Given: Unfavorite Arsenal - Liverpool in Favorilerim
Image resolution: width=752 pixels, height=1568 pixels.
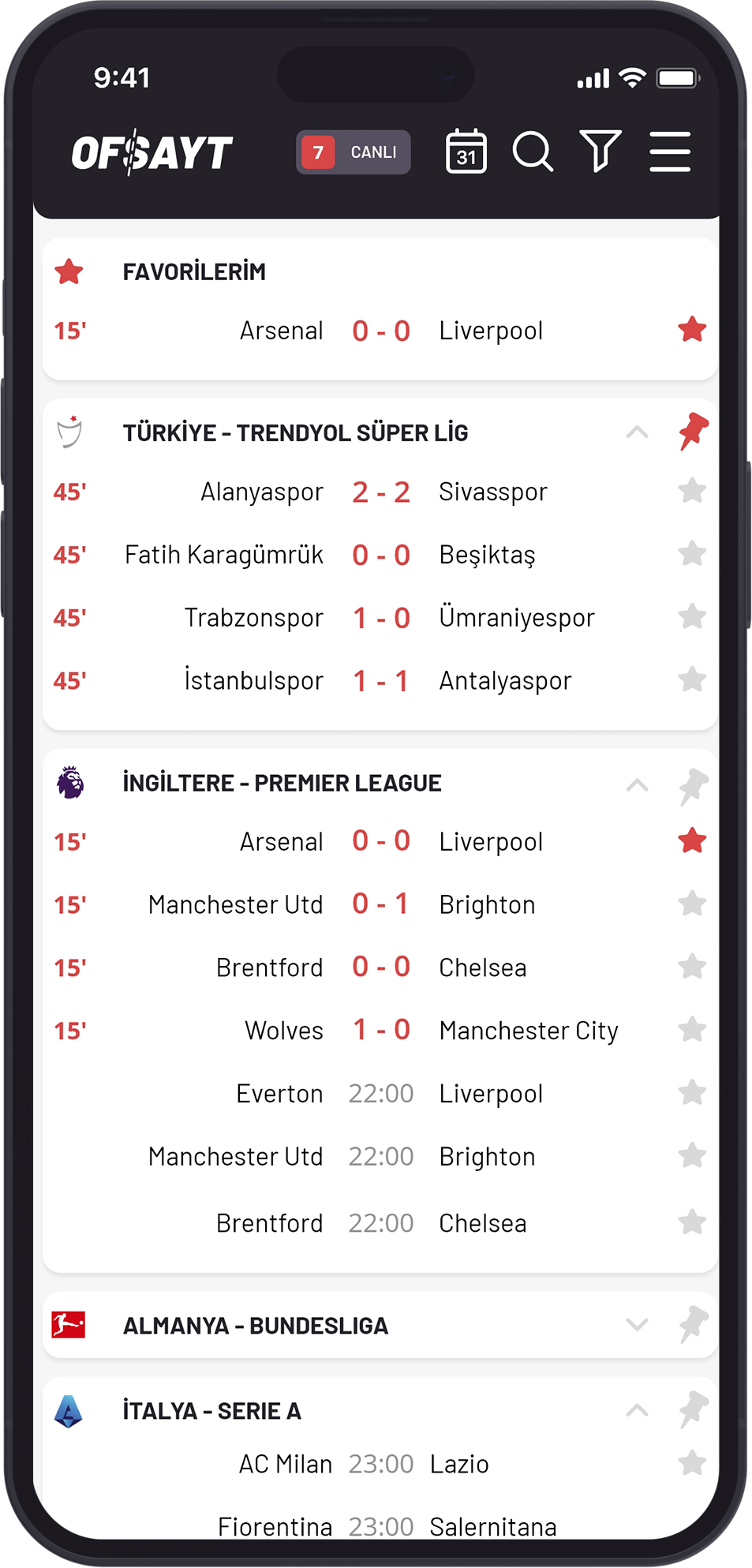Looking at the screenshot, I should pyautogui.click(x=692, y=329).
